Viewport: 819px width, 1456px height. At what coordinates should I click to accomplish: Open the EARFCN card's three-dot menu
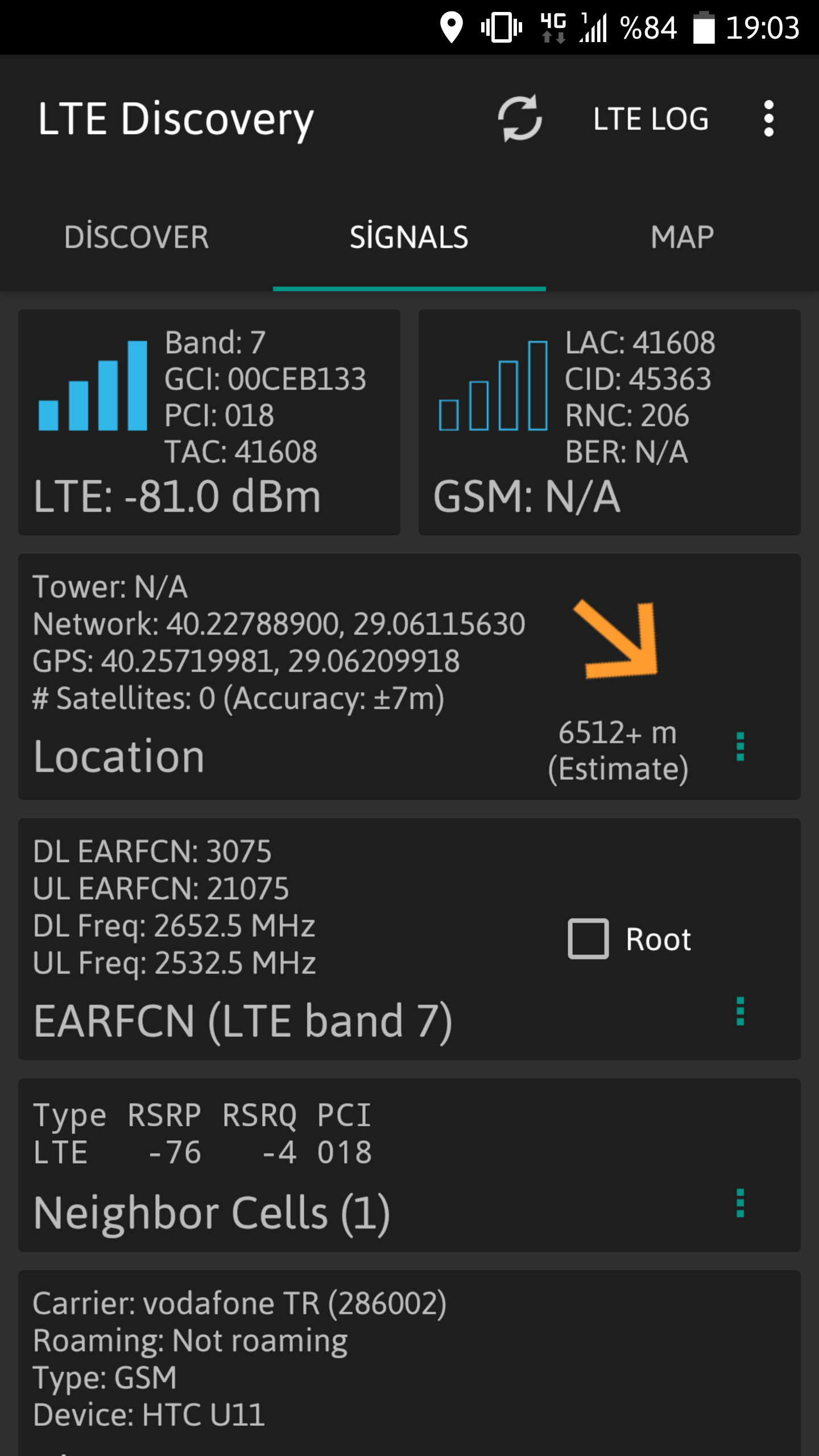pos(740,1011)
